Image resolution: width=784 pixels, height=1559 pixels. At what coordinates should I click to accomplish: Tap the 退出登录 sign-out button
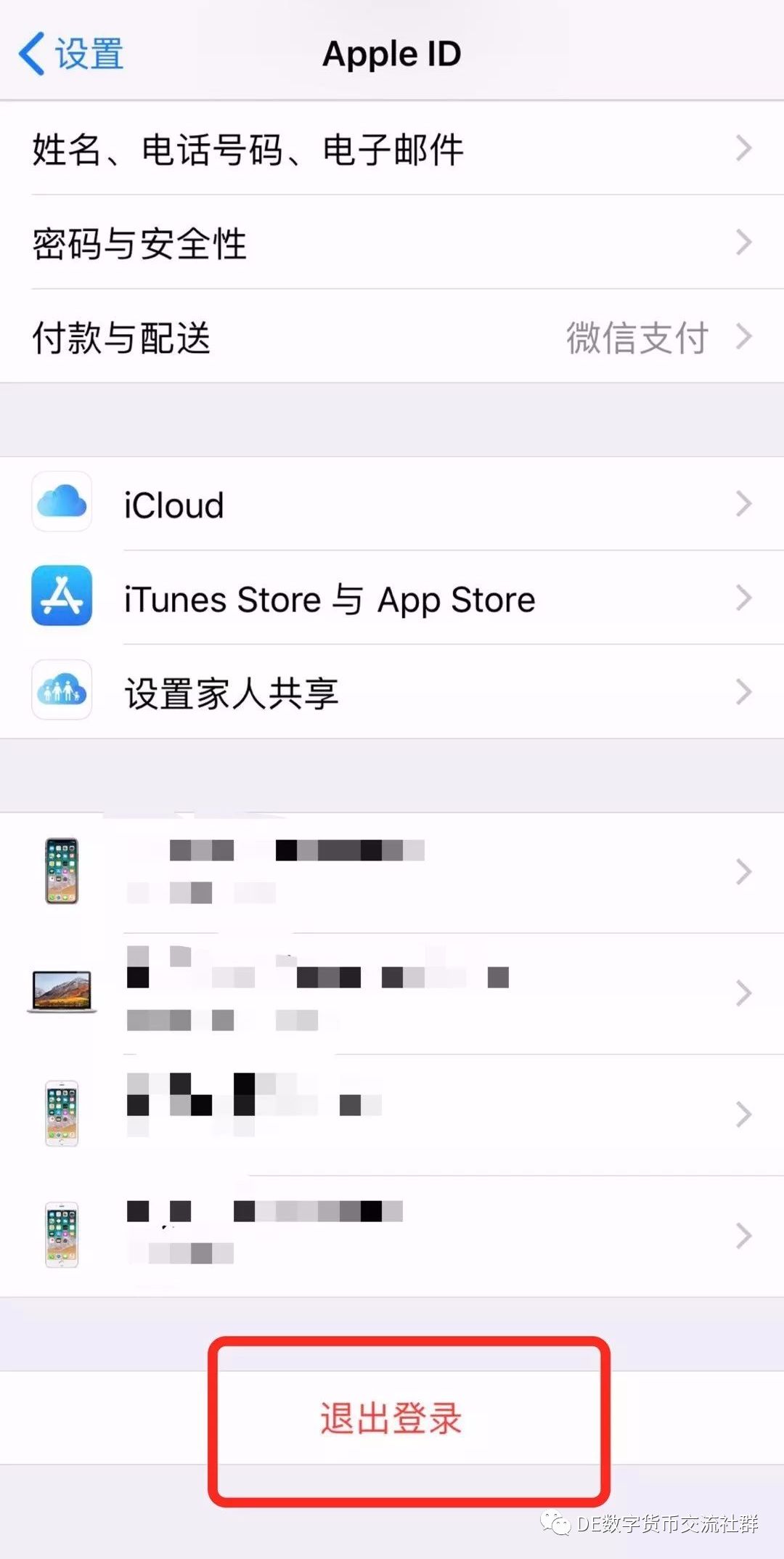(391, 1416)
